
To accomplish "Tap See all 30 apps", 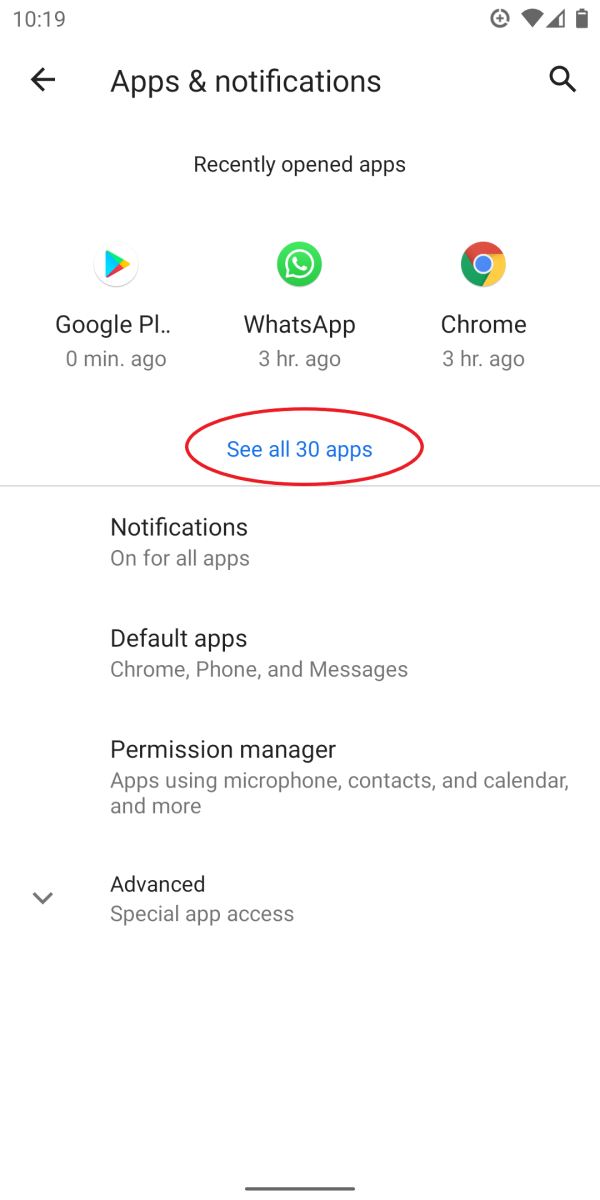I will coord(300,449).
